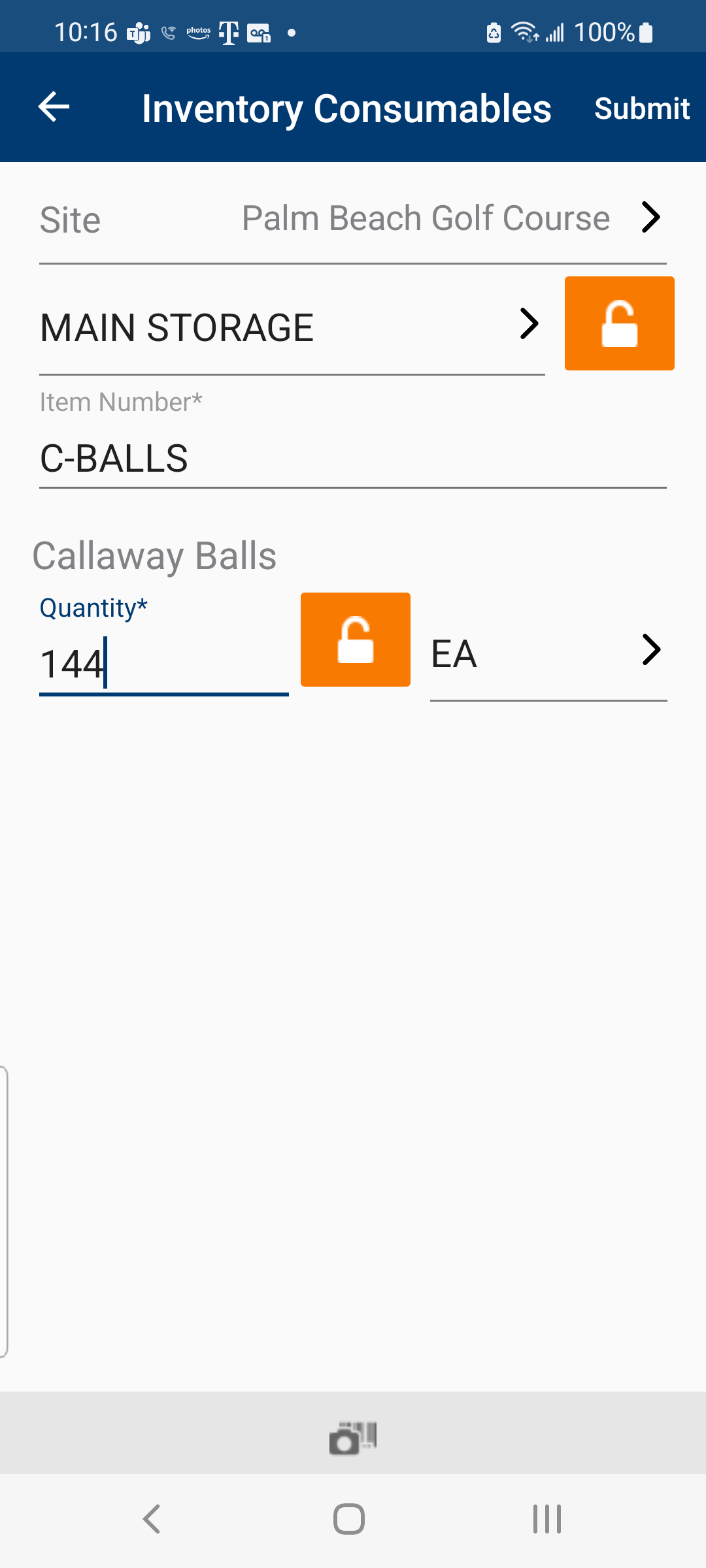The width and height of the screenshot is (706, 1568).
Task: Toggle the lock beside MAIN STORAGE
Action: click(x=619, y=323)
